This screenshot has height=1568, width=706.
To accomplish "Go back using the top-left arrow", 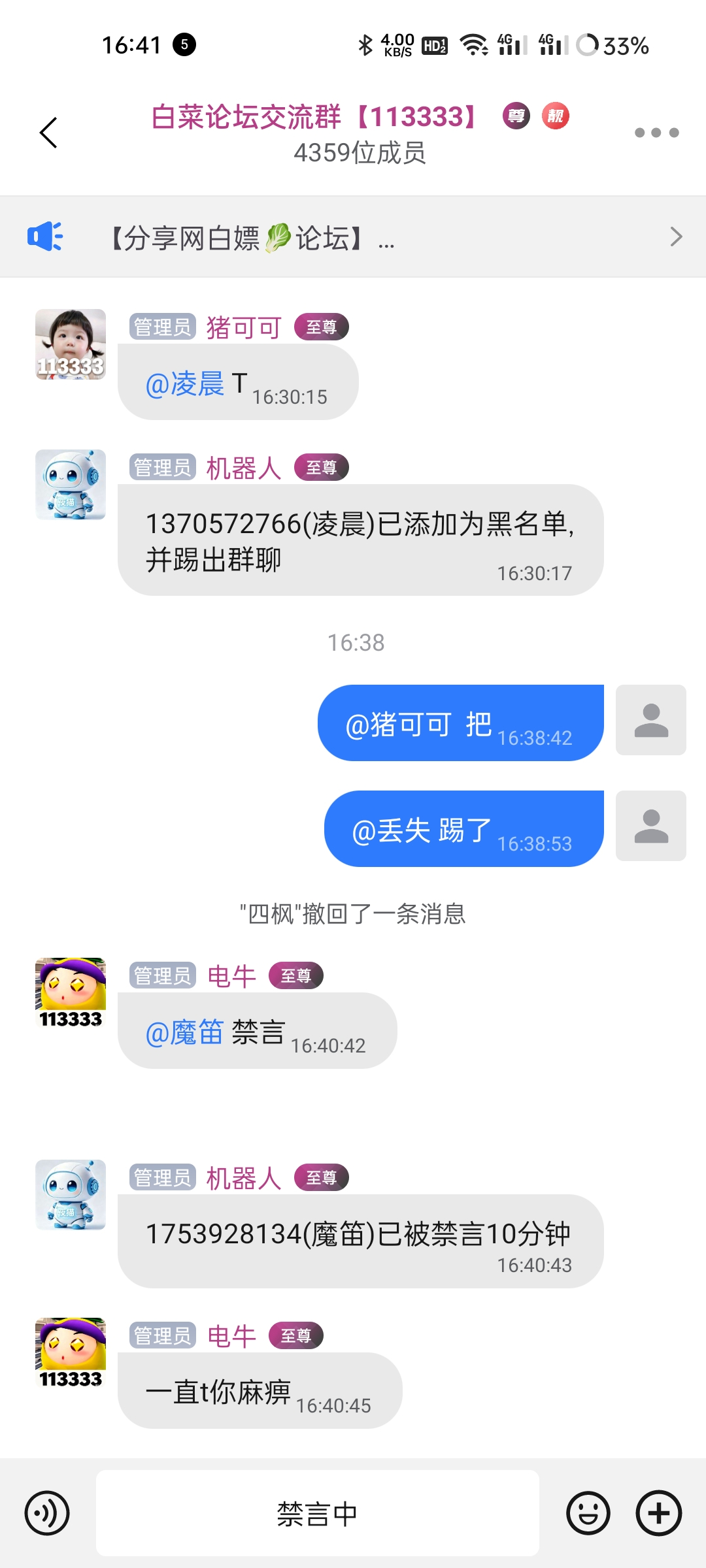I will 48,133.
